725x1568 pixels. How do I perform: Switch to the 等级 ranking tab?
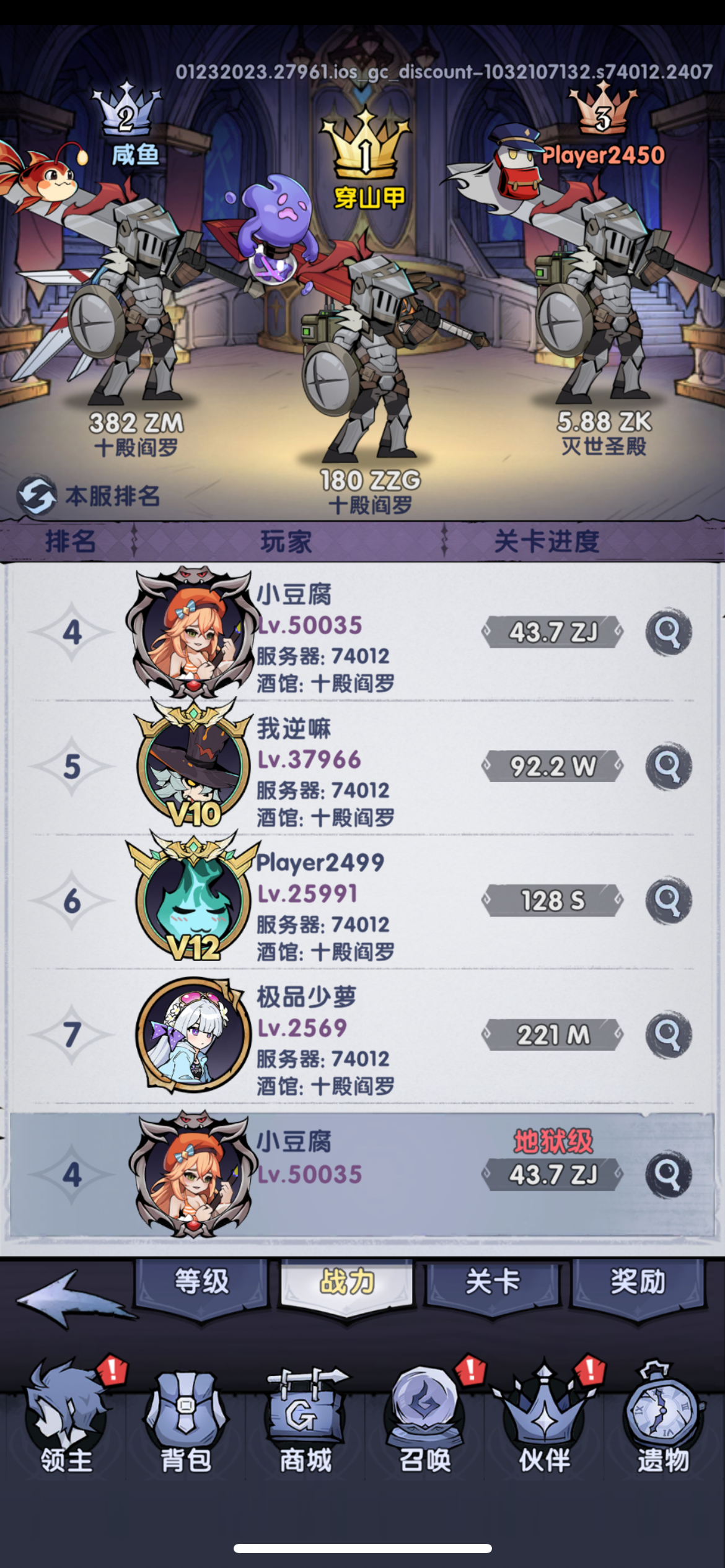pos(201,1284)
